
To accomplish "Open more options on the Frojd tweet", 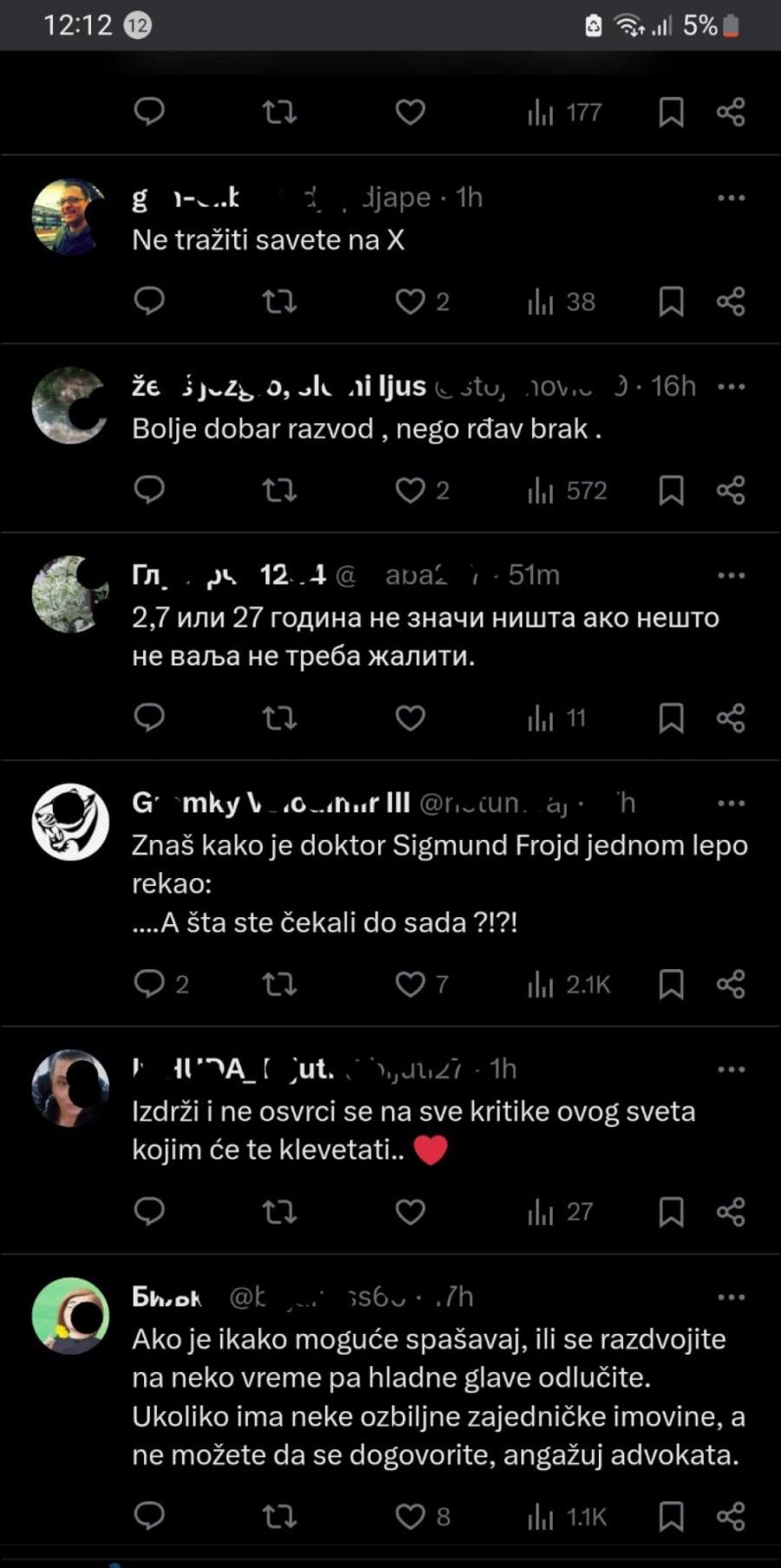I will pyautogui.click(x=732, y=804).
